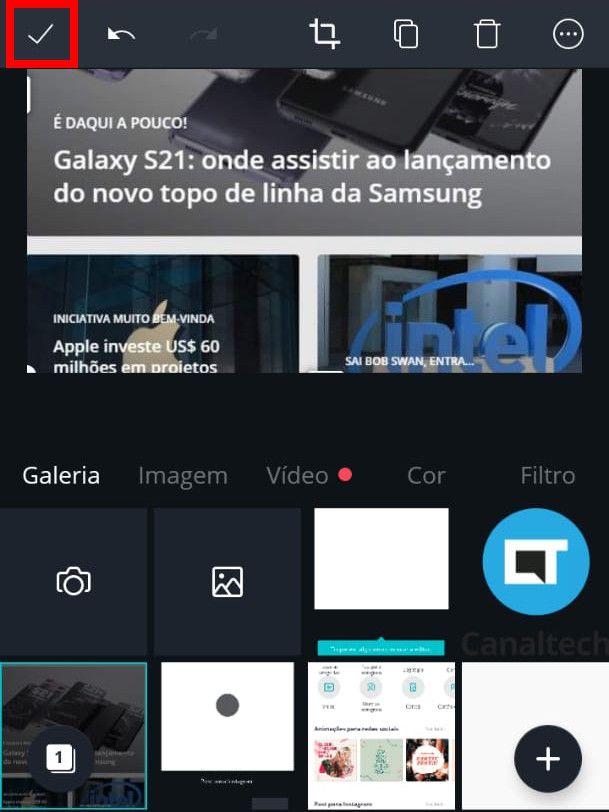
Task: Select the Instagram templates screenshot thumbnail
Action: (x=381, y=735)
